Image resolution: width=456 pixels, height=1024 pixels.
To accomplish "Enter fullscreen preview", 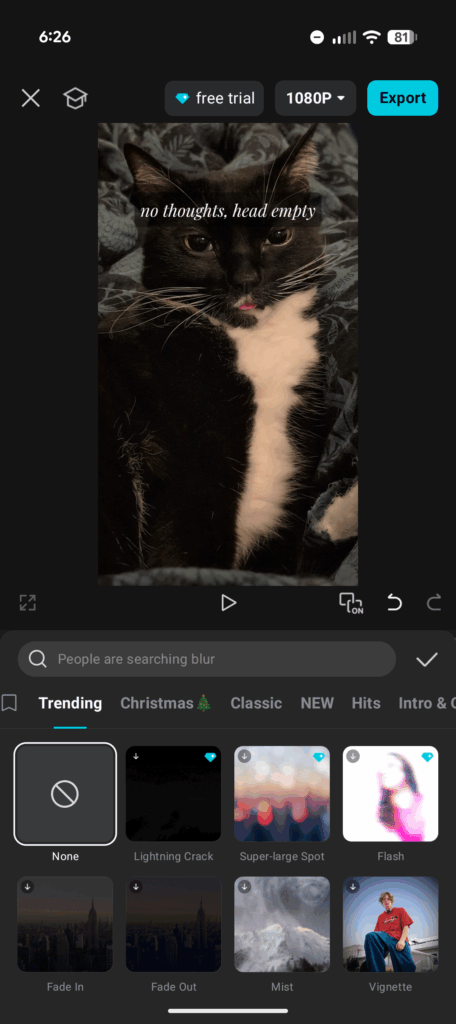I will tap(27, 603).
